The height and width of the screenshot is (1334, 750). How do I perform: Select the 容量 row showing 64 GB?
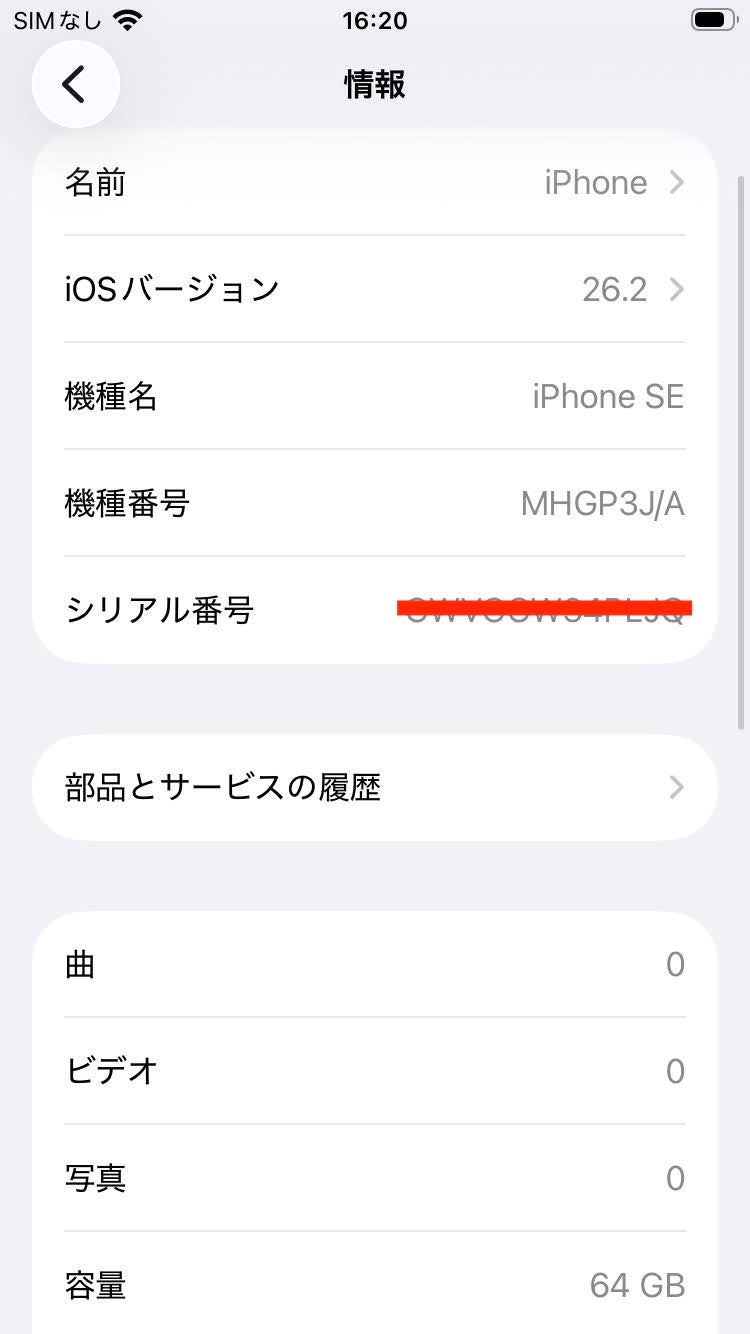(x=375, y=1286)
